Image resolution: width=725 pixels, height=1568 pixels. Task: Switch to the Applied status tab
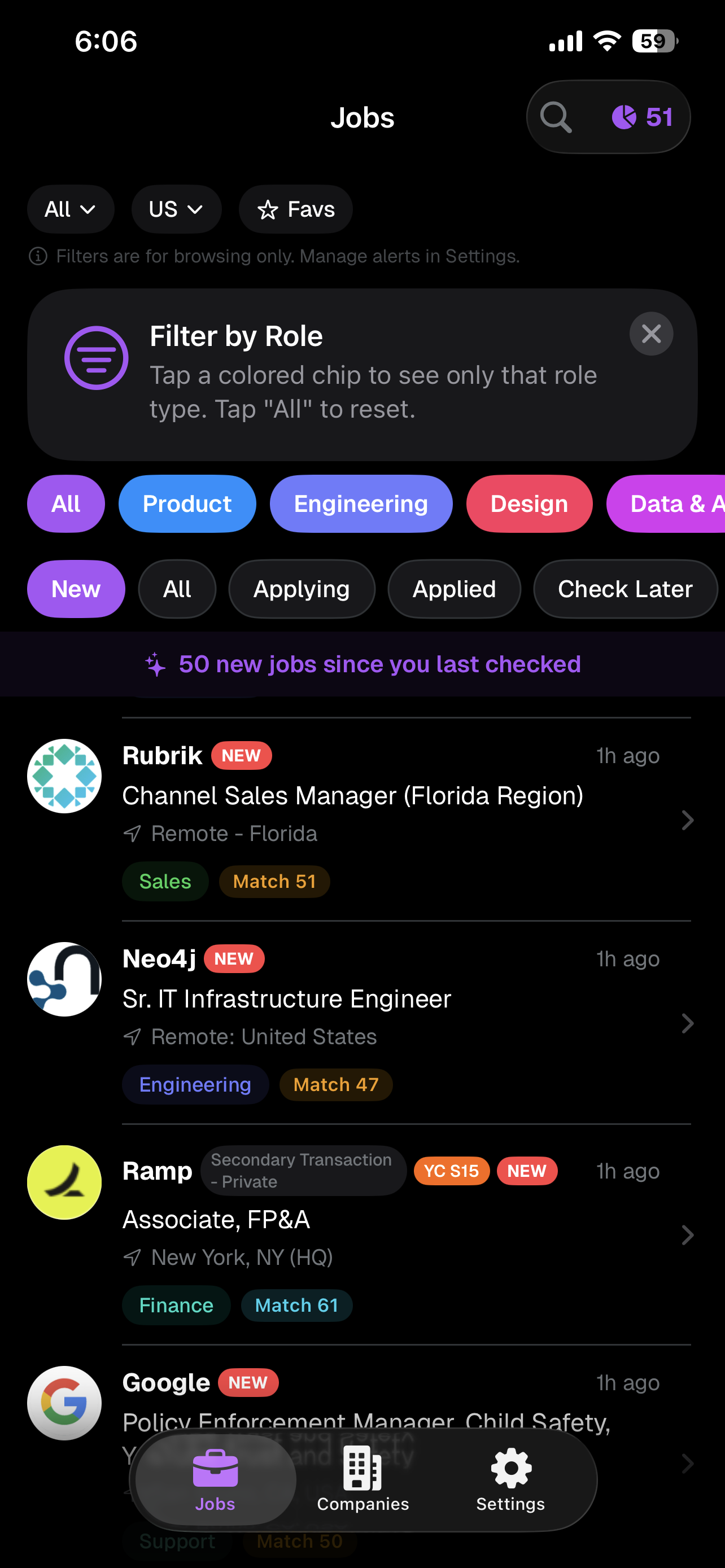coord(453,589)
